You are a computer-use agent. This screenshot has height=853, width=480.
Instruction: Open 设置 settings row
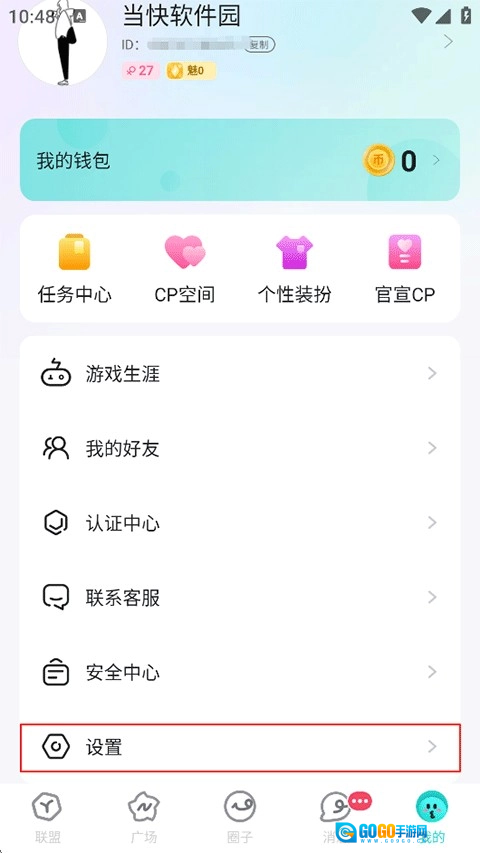(x=240, y=747)
